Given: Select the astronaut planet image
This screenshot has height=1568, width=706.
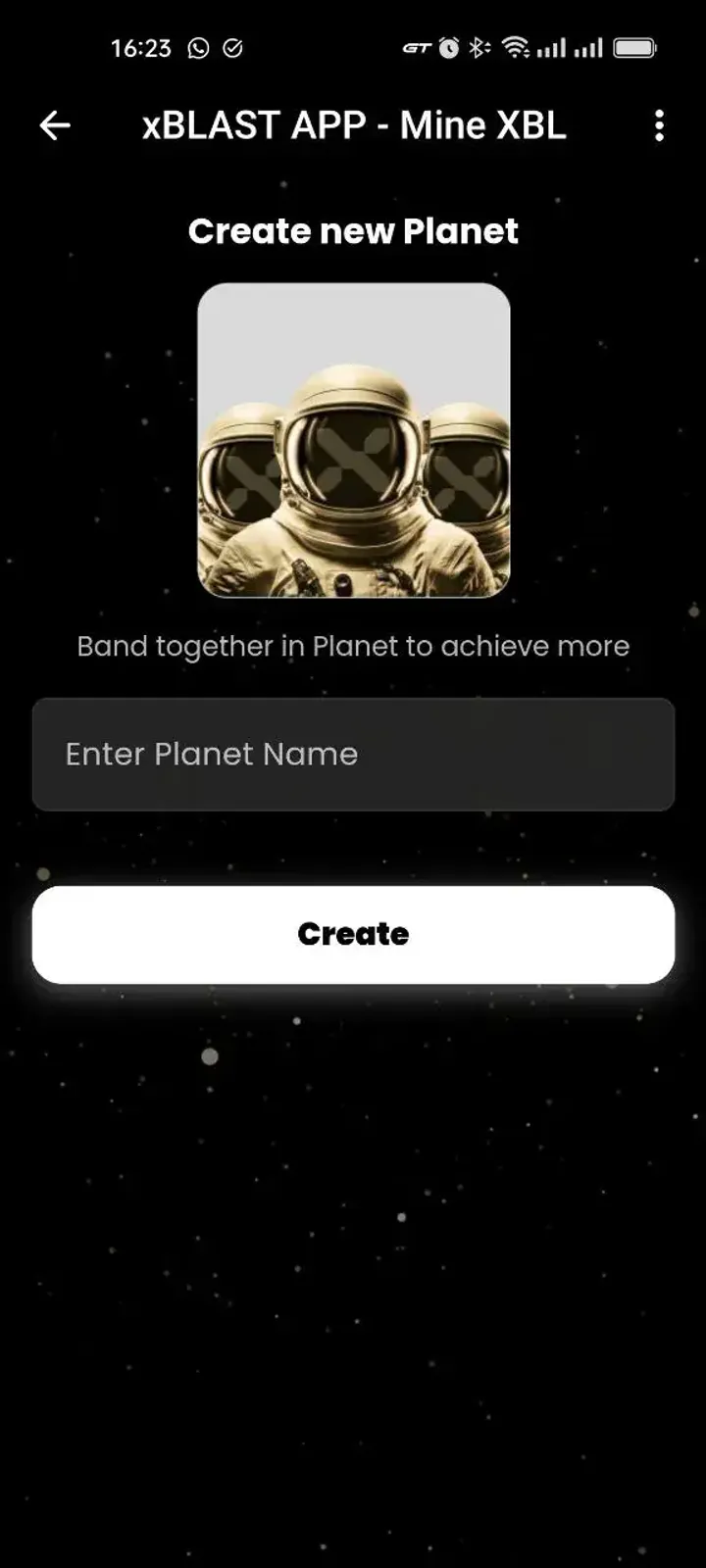Looking at the screenshot, I should tap(353, 441).
